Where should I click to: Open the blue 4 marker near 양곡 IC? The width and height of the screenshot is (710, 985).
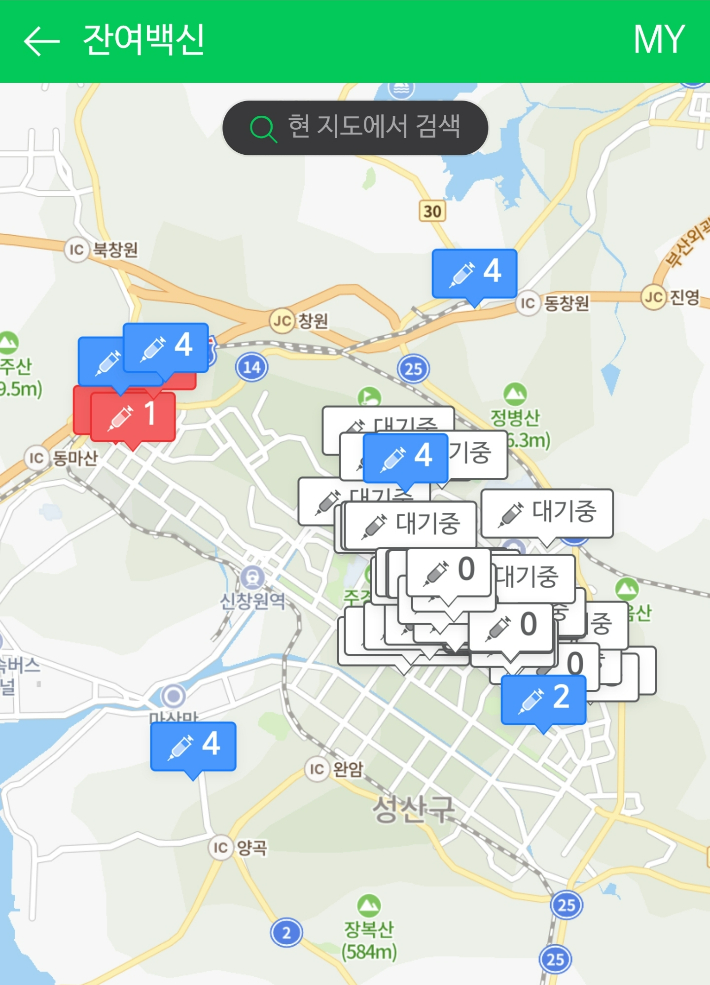coord(193,746)
